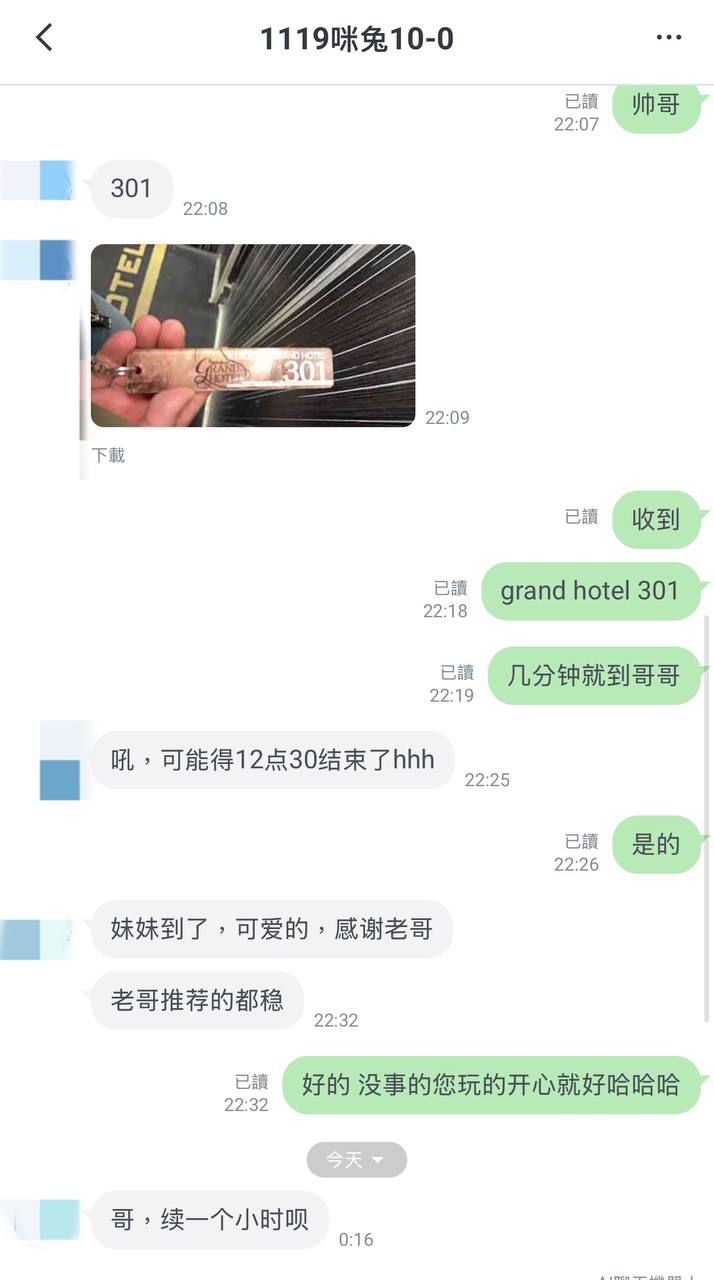Go back from the 1119咪兔10-0 chat

coord(43,38)
